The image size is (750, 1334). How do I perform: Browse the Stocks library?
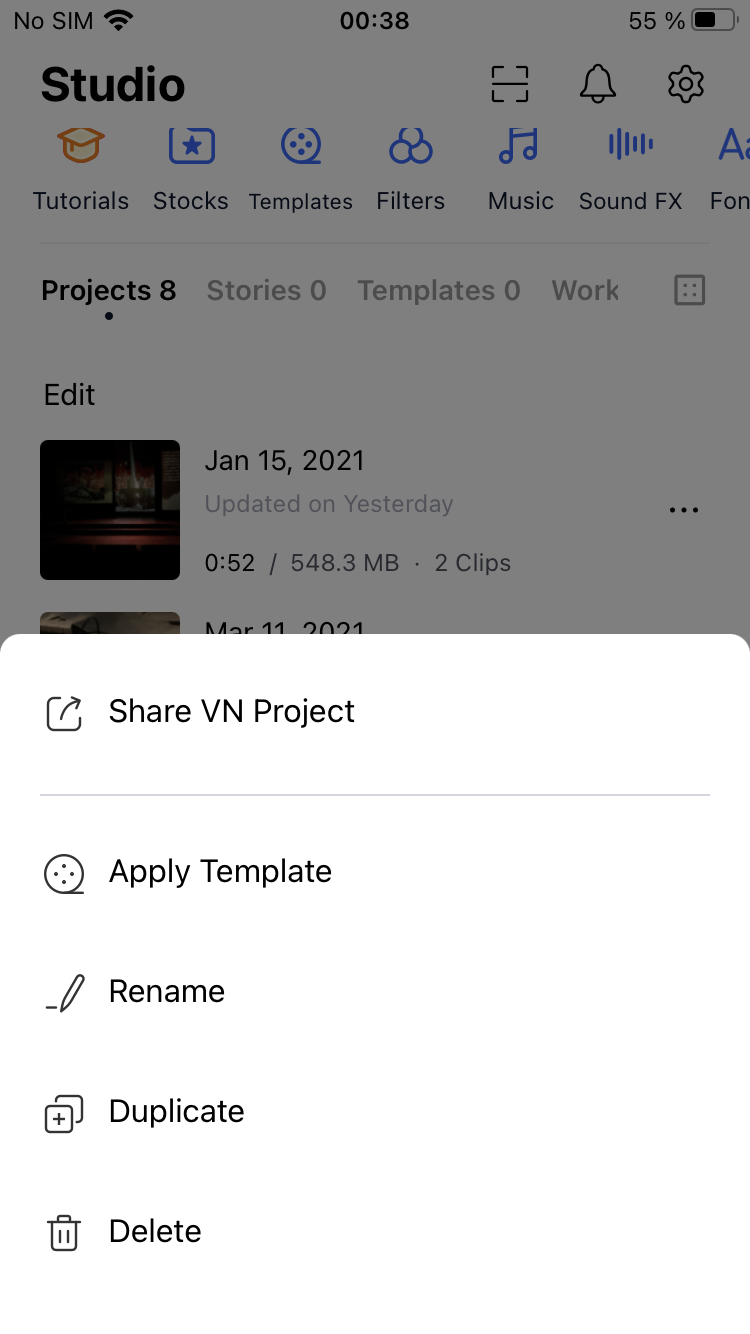191,168
